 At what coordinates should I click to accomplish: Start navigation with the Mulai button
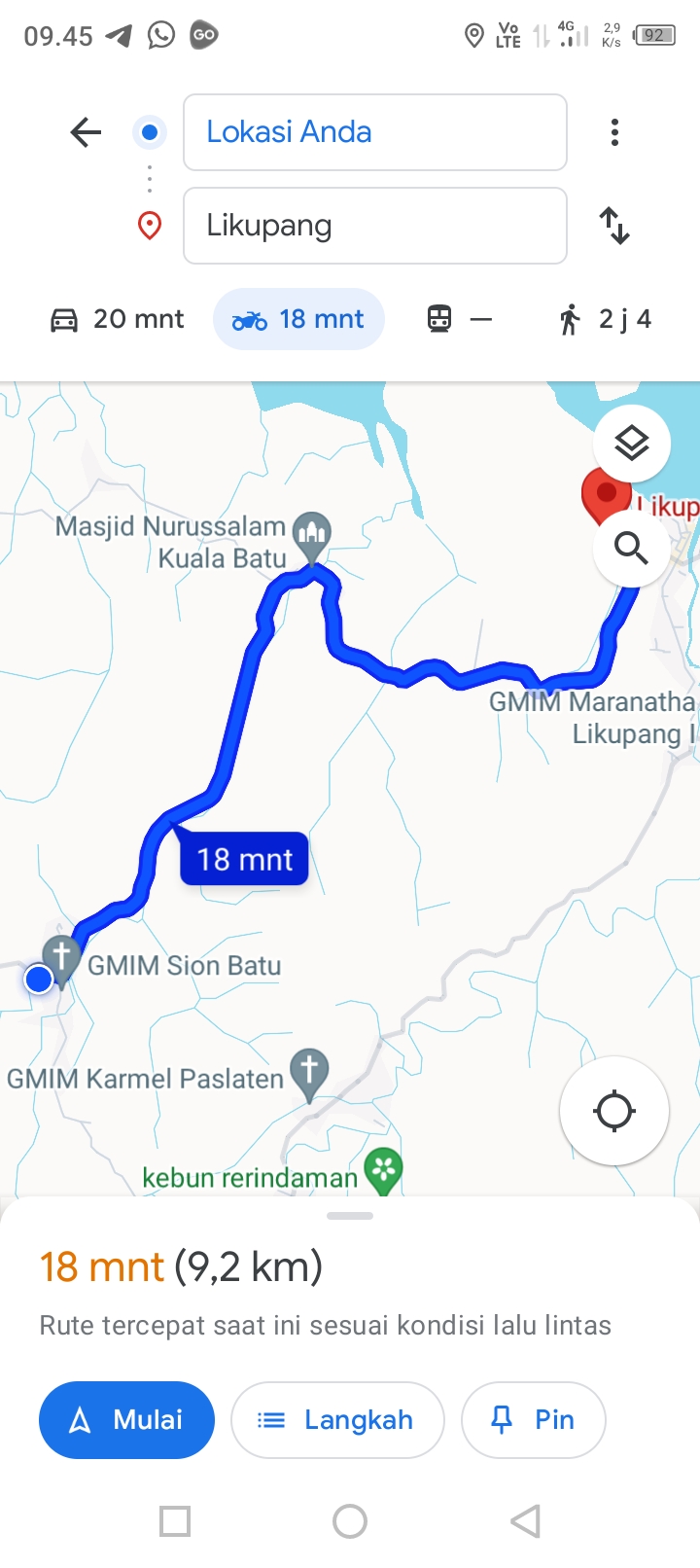click(126, 1420)
